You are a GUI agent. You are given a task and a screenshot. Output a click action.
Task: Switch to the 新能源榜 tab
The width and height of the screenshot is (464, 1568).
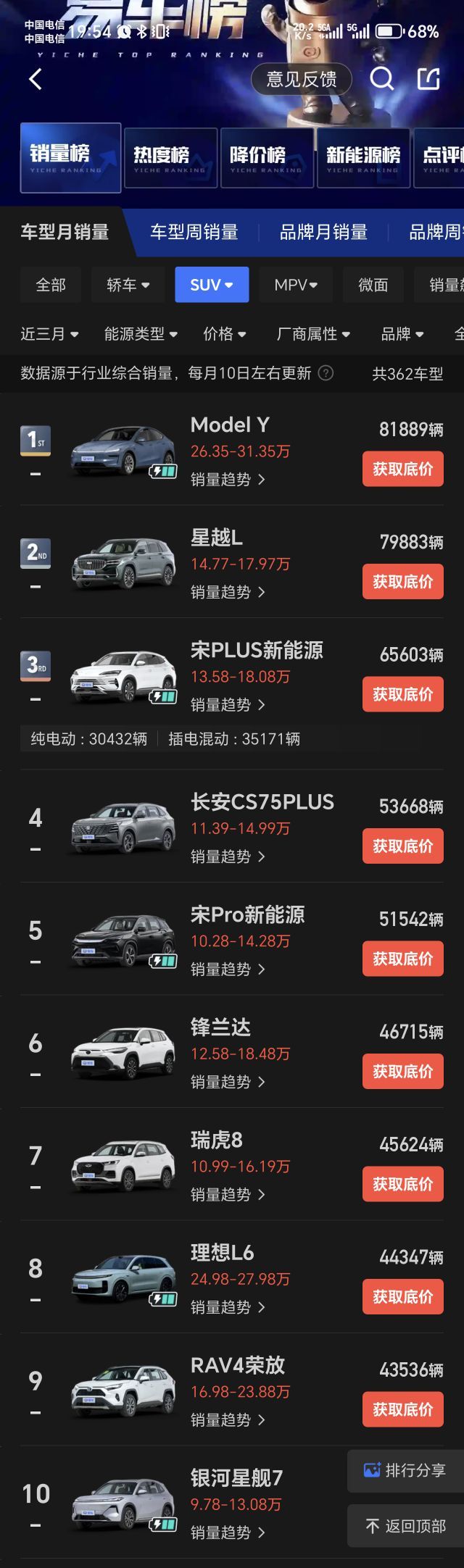363,158
